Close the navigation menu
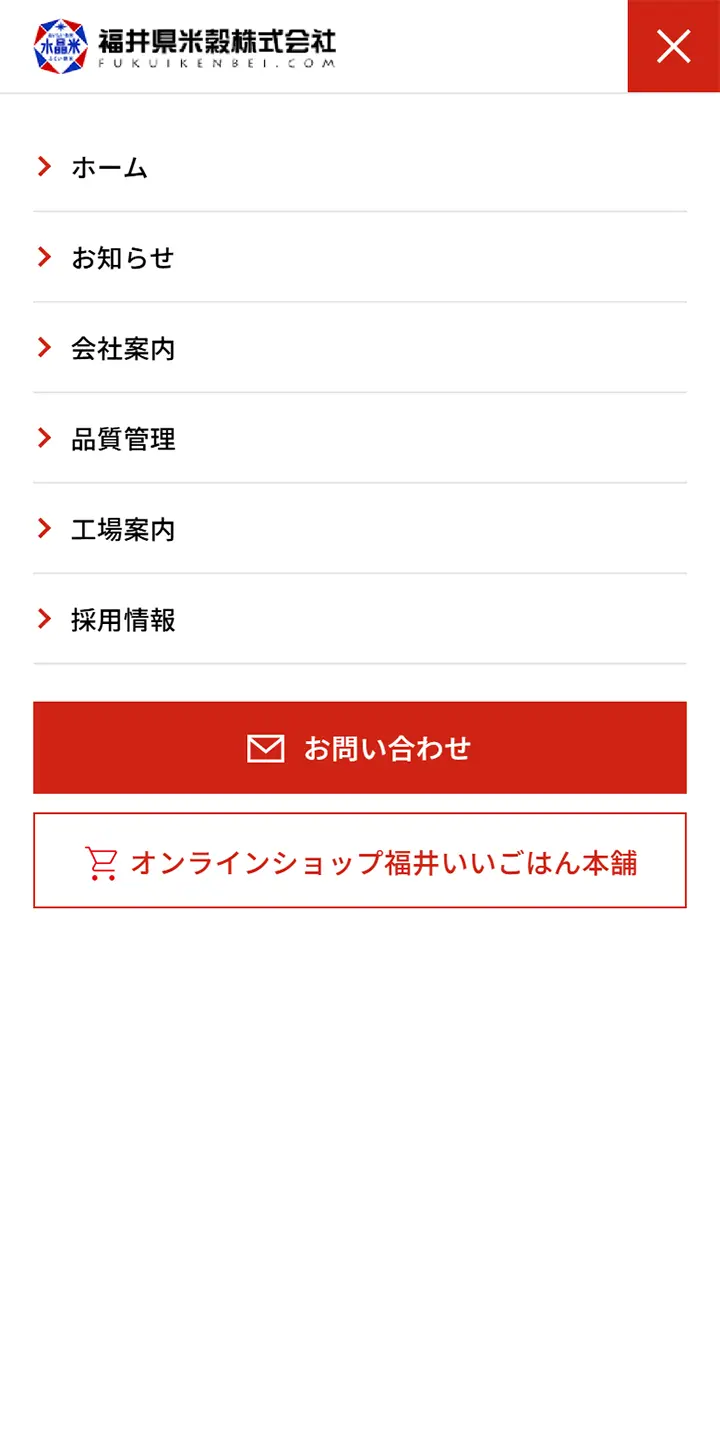The image size is (720, 1440). 674,46
